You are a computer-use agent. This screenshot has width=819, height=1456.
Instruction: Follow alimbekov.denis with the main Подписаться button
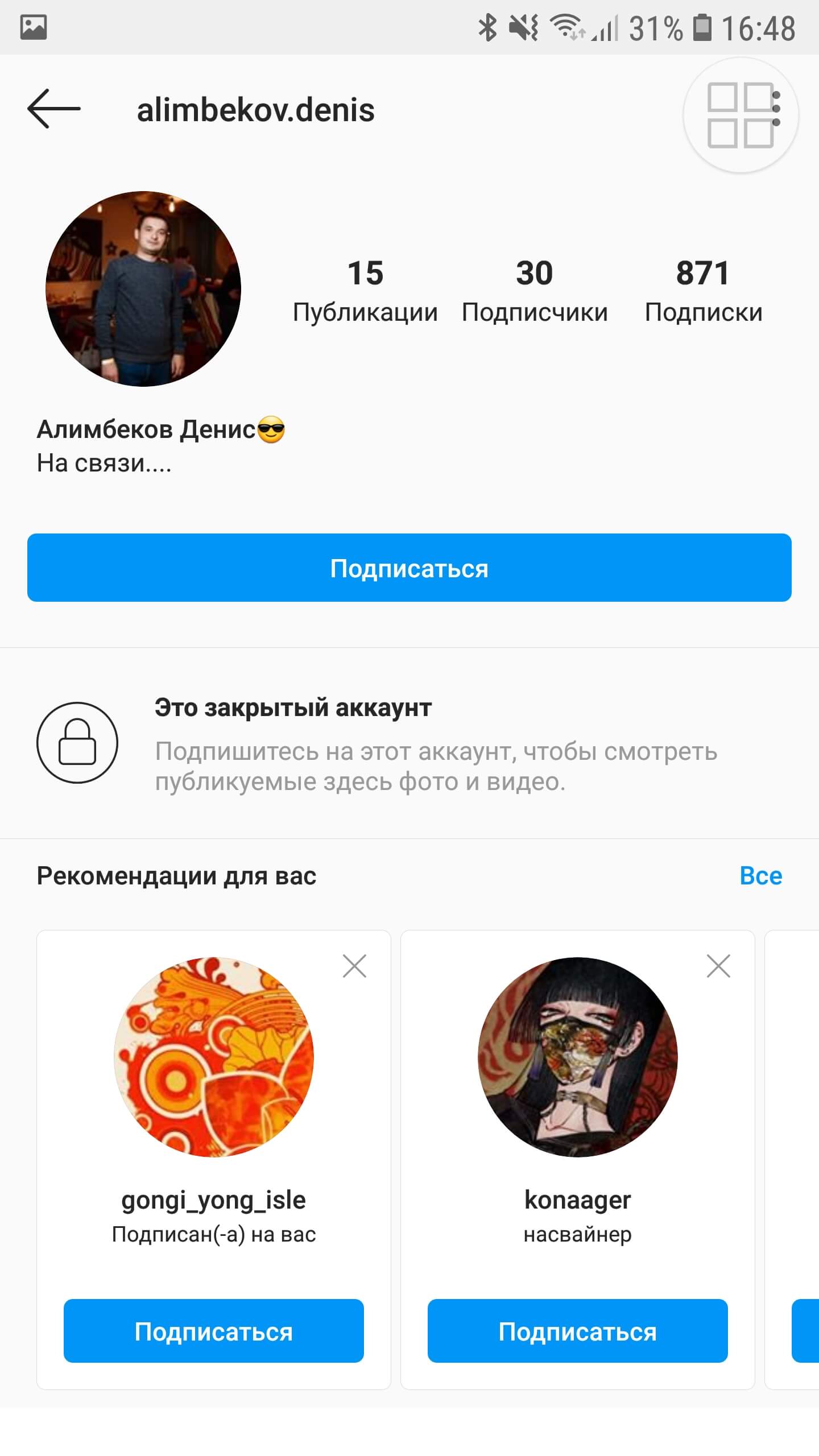click(409, 568)
